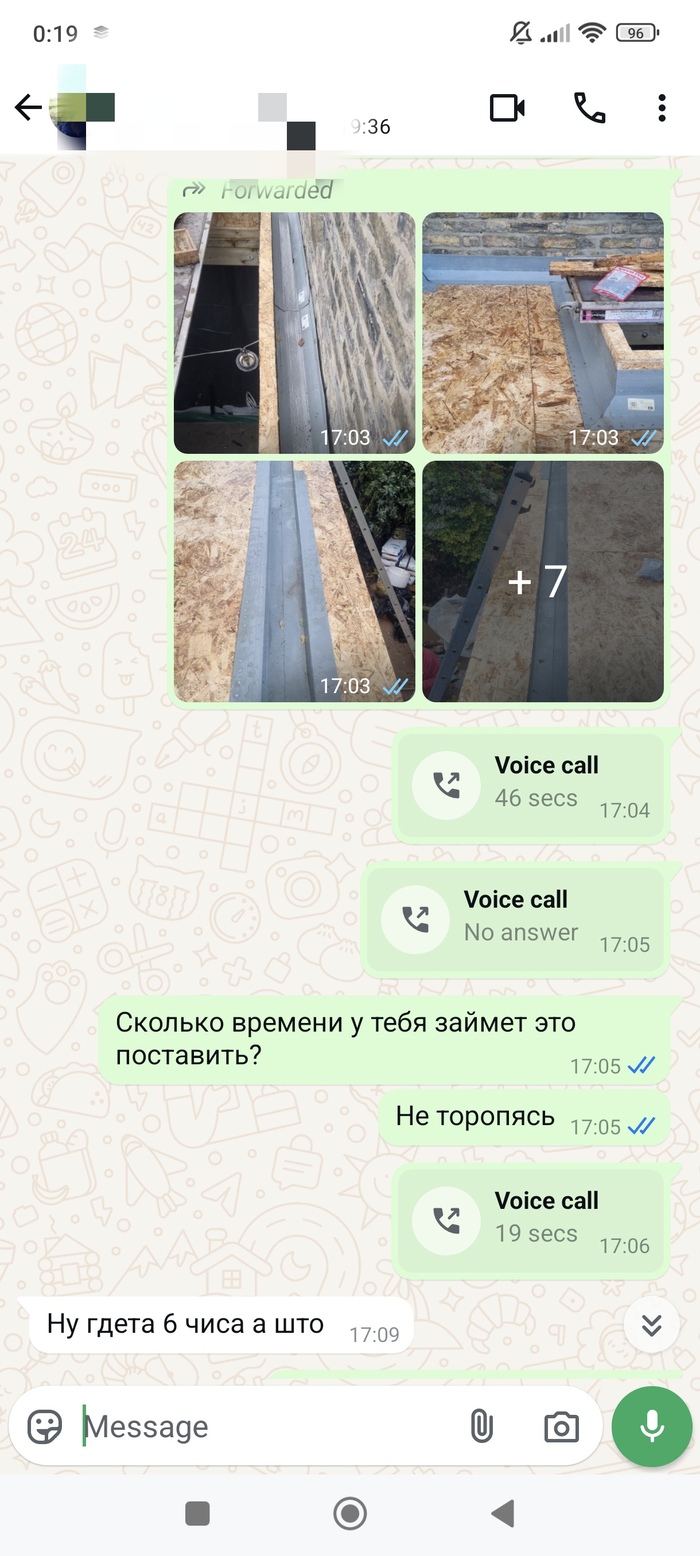
Task: Open the recent apps overview
Action: tap(197, 1513)
